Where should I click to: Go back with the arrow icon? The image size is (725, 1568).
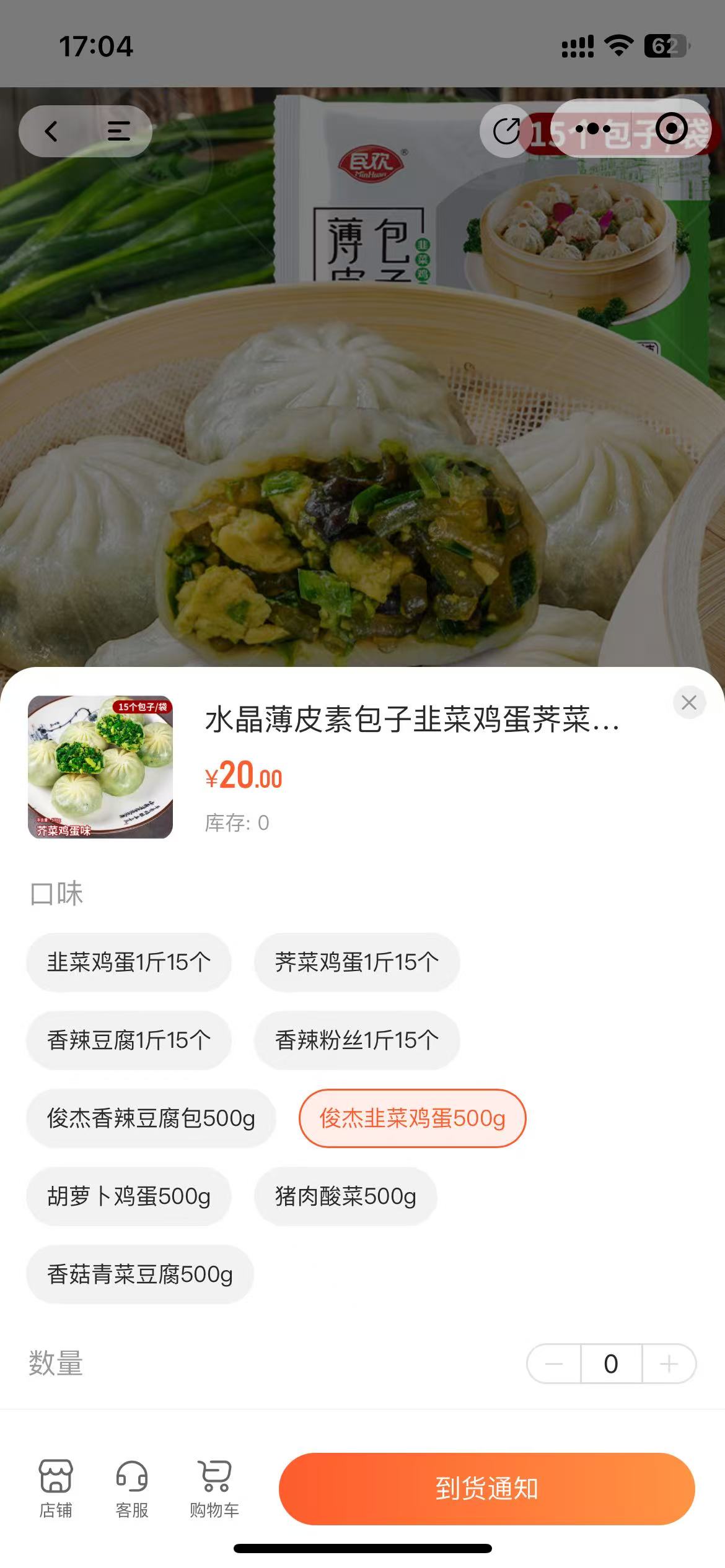point(51,131)
